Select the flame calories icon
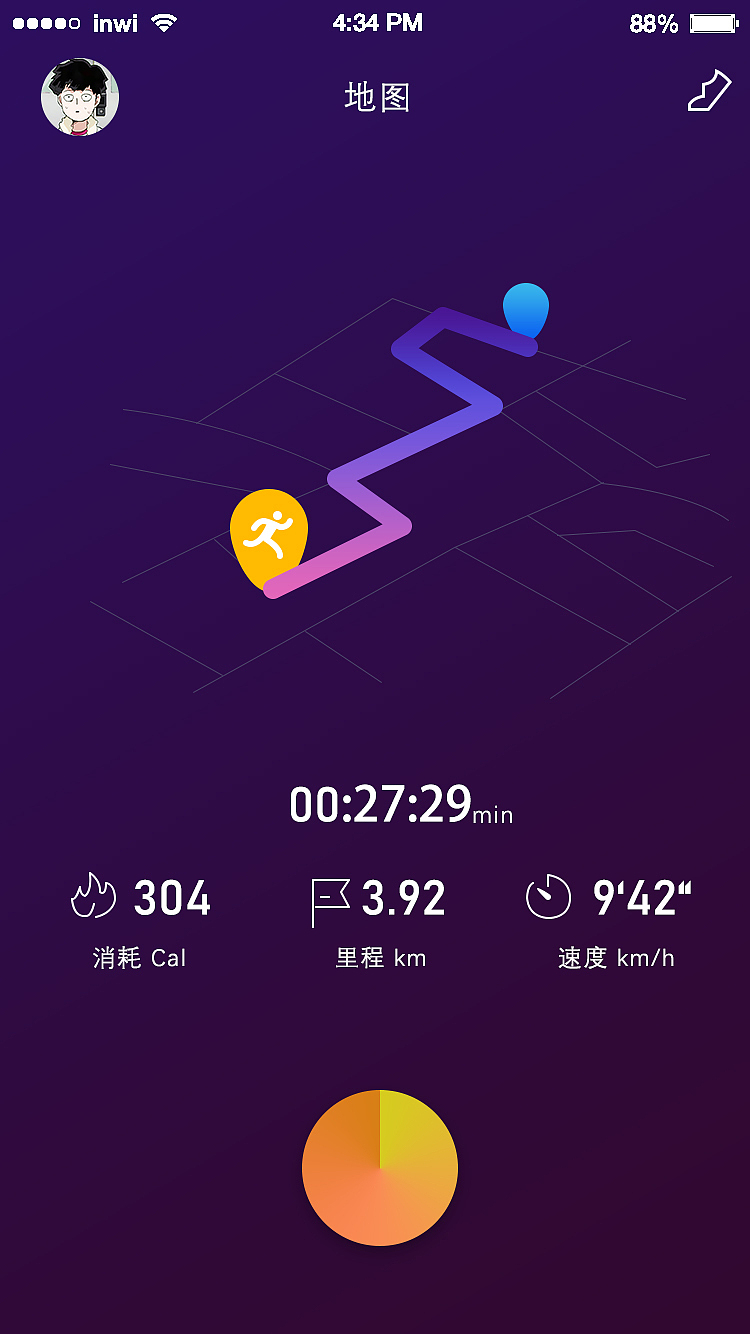The height and width of the screenshot is (1334, 750). pos(93,897)
